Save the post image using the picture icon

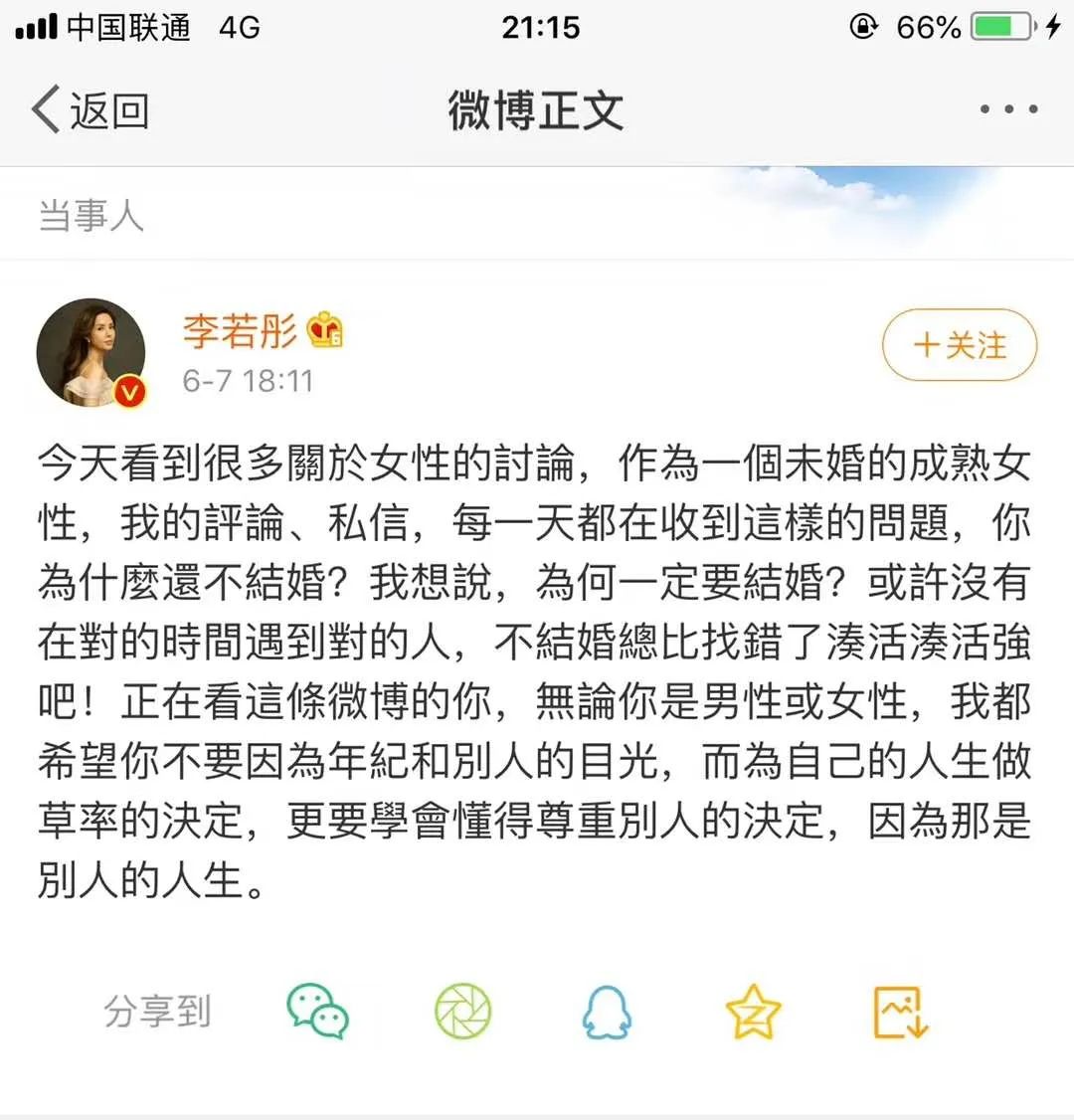pos(898,1011)
